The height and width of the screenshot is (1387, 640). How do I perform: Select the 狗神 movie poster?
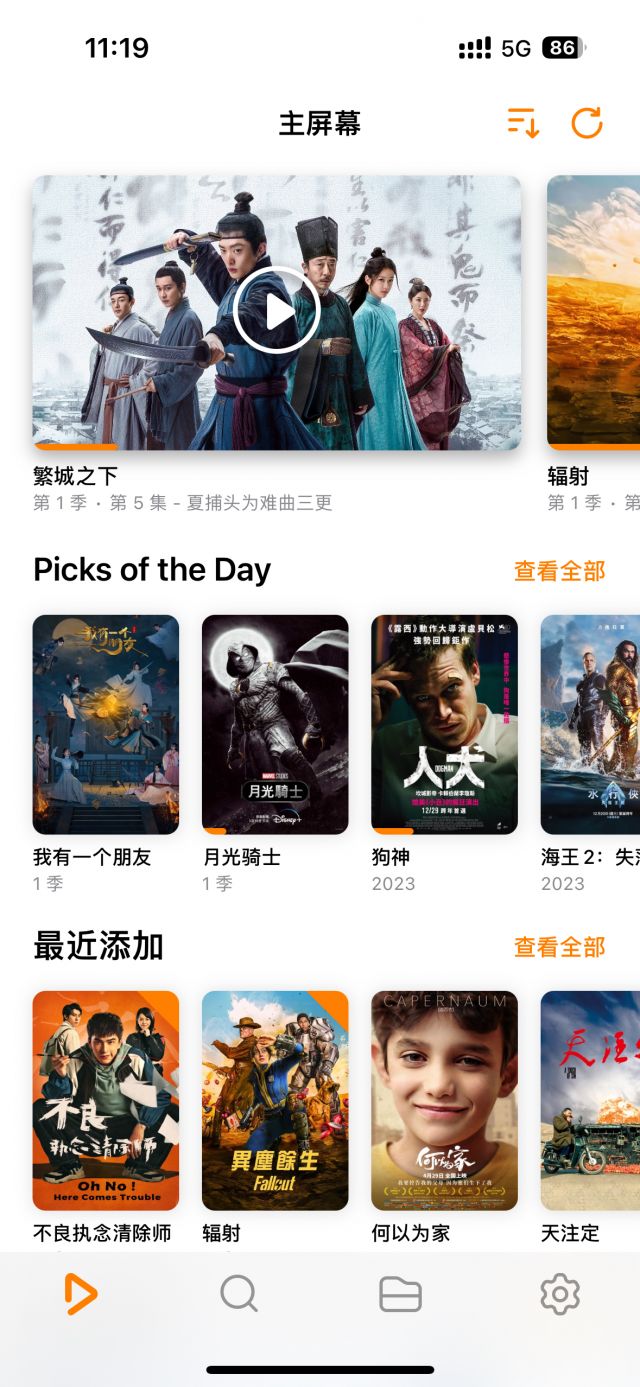pyautogui.click(x=444, y=724)
